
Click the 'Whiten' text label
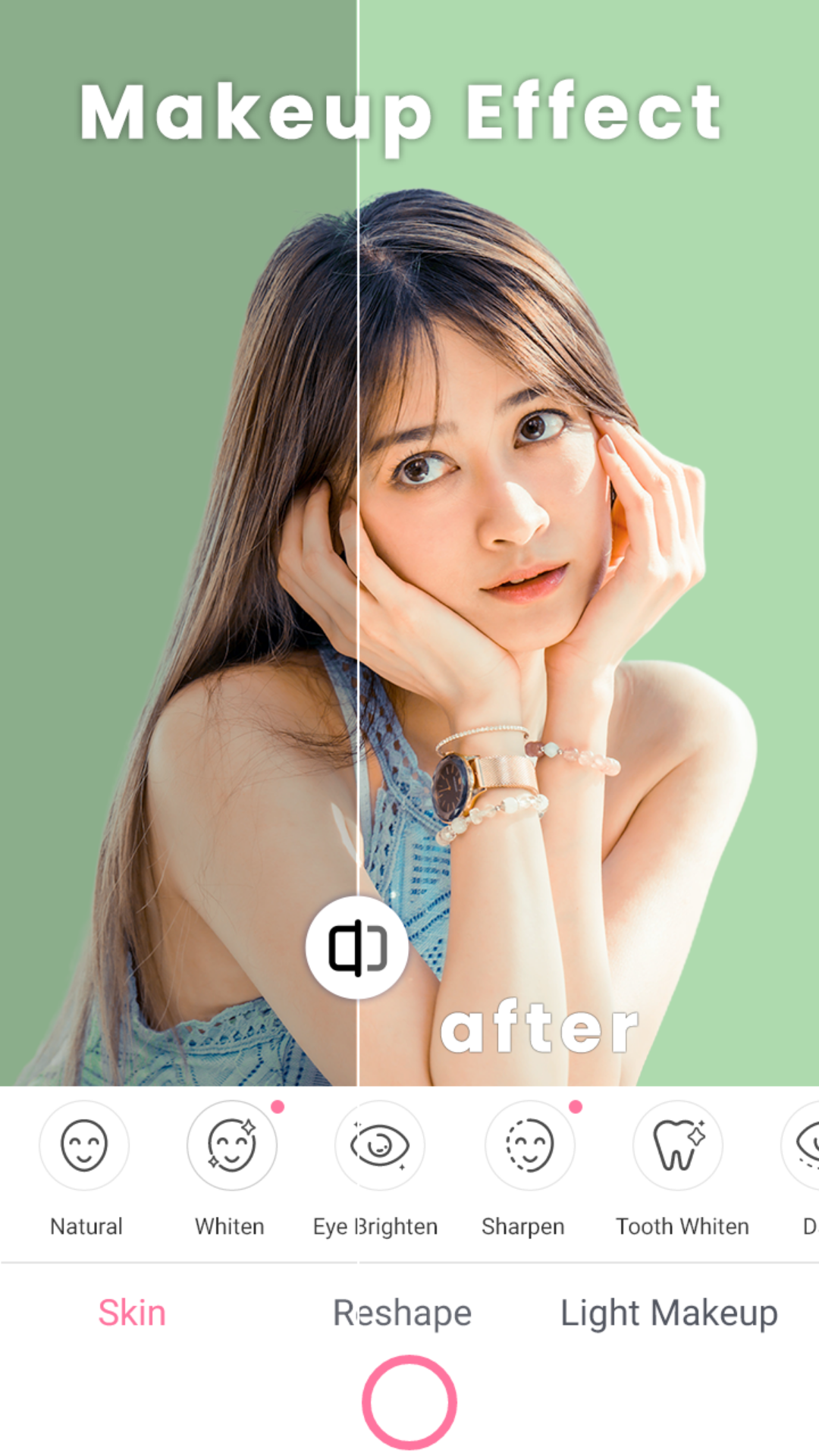coord(229,1226)
